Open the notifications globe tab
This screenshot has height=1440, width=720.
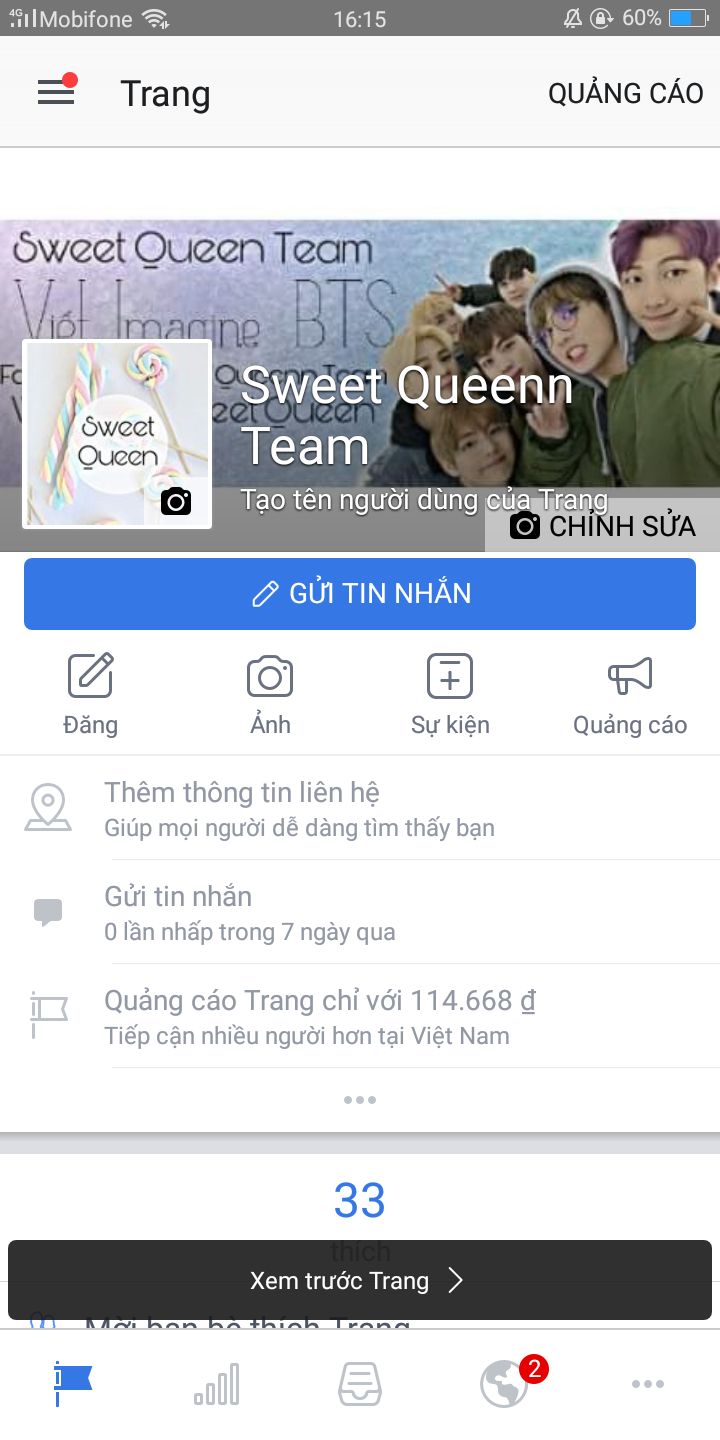(506, 1382)
